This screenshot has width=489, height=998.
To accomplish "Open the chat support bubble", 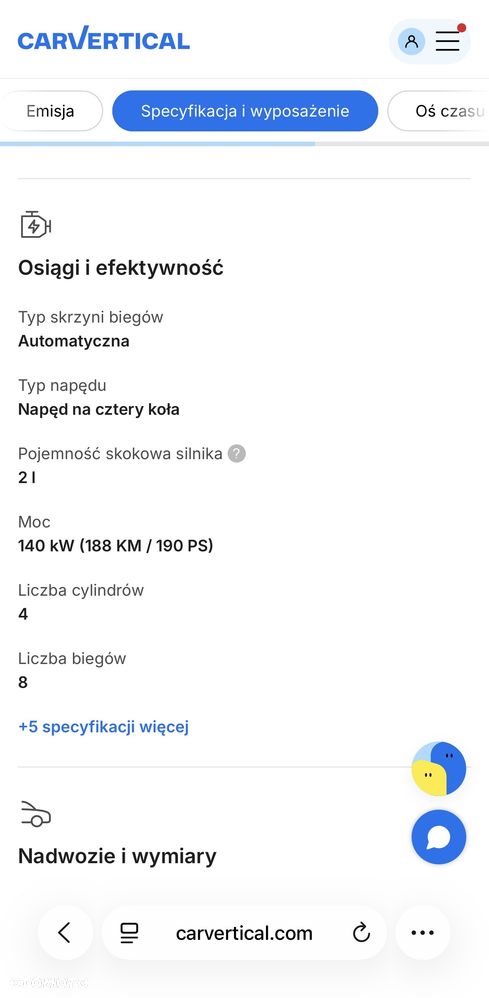I will [439, 837].
